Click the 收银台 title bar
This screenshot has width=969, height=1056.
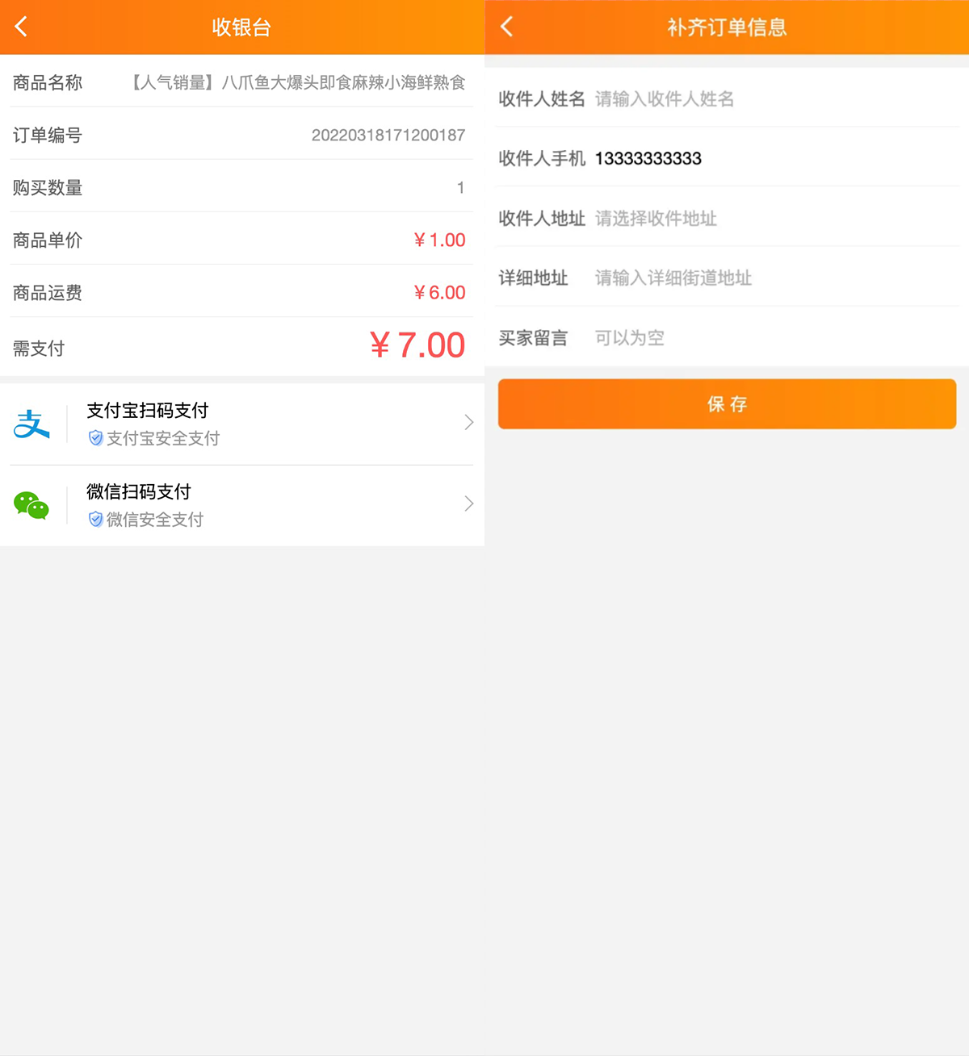tap(241, 27)
